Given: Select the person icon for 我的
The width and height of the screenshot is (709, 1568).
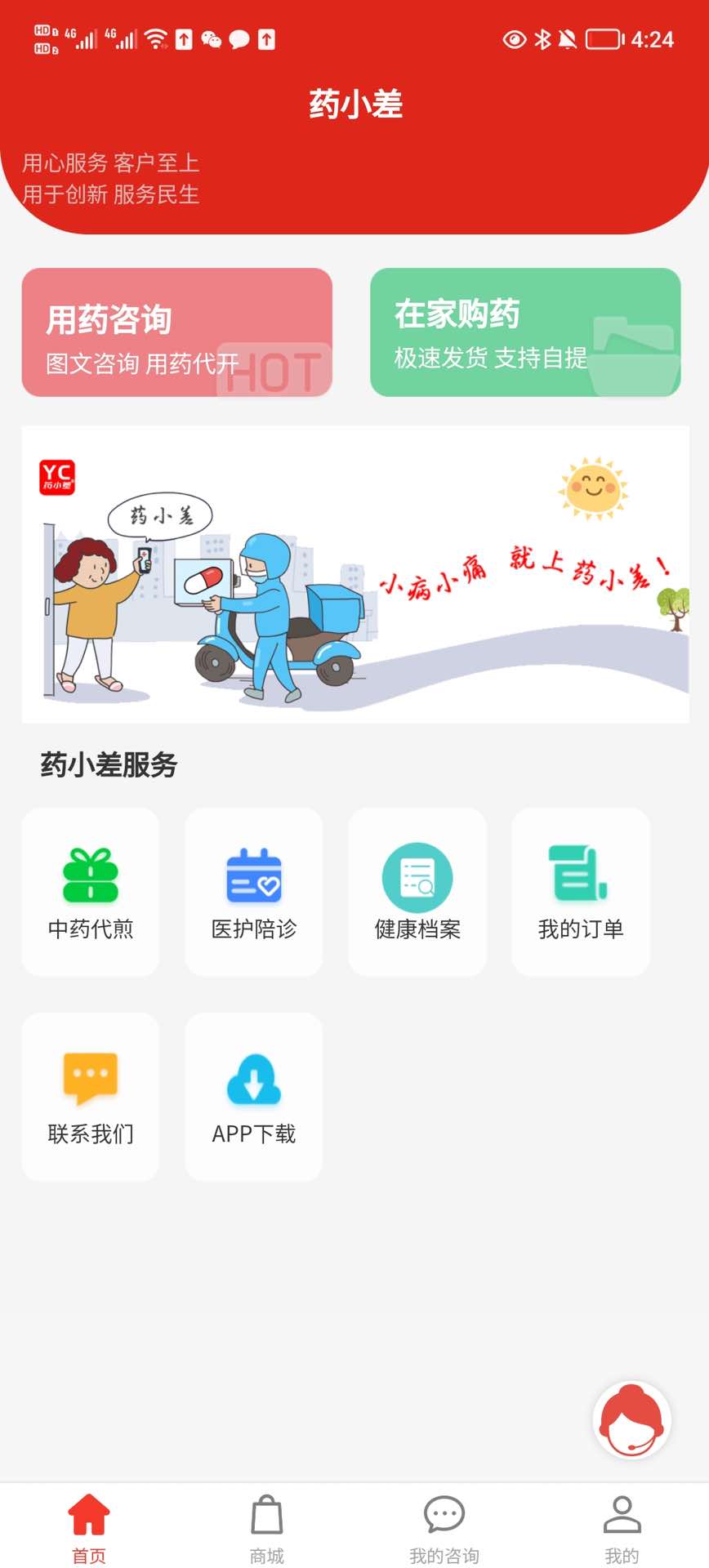Looking at the screenshot, I should (621, 1517).
